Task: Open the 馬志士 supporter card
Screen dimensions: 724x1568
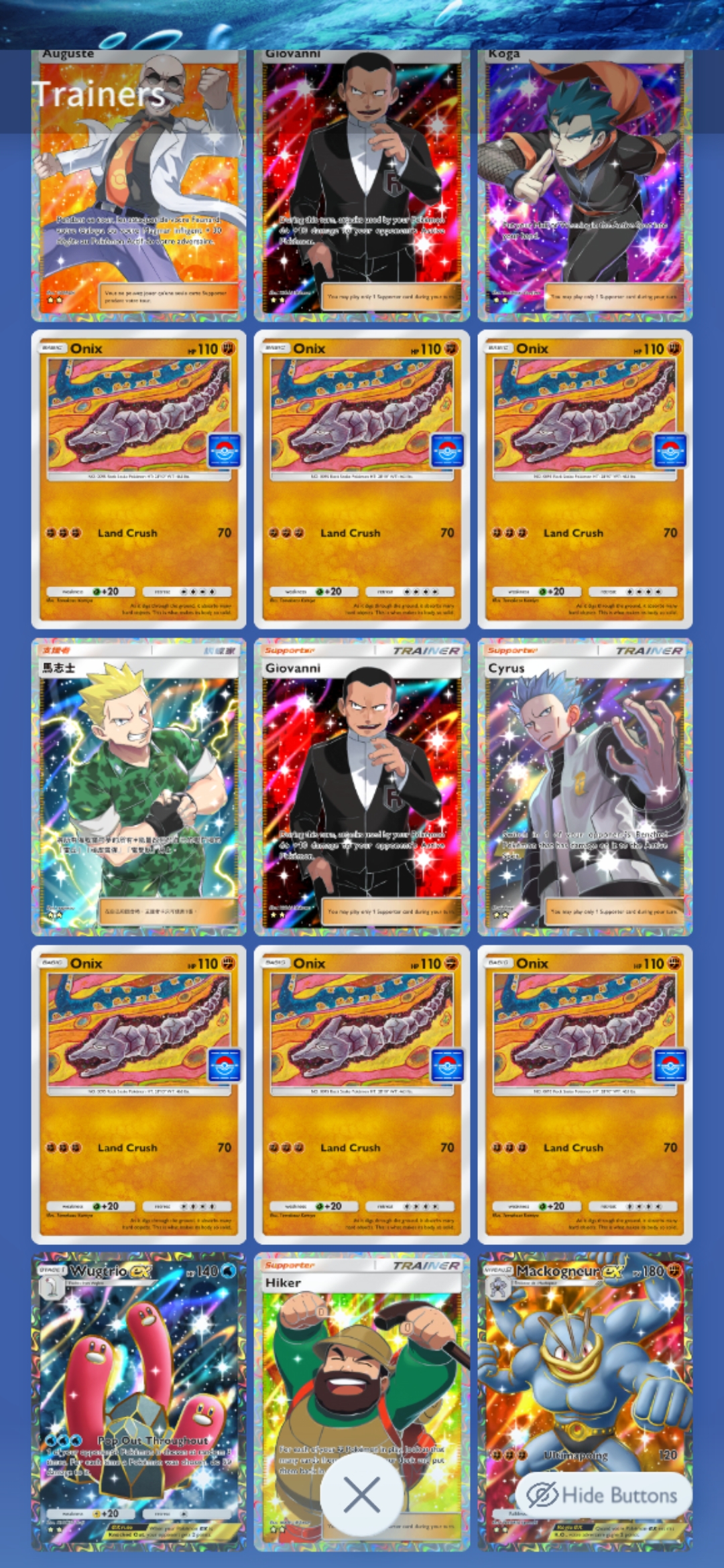Action: point(138,787)
